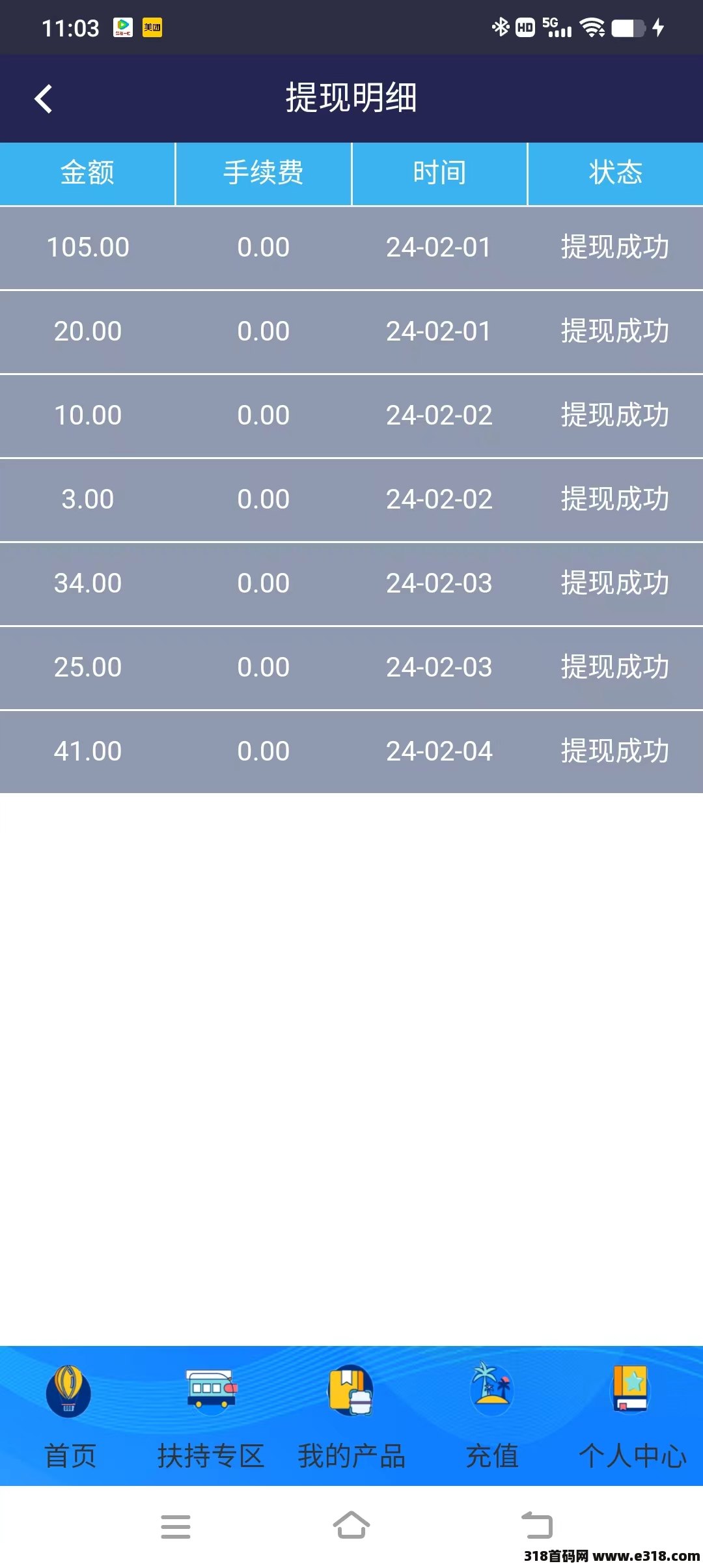
Task: Tap the system home button
Action: point(351,1525)
